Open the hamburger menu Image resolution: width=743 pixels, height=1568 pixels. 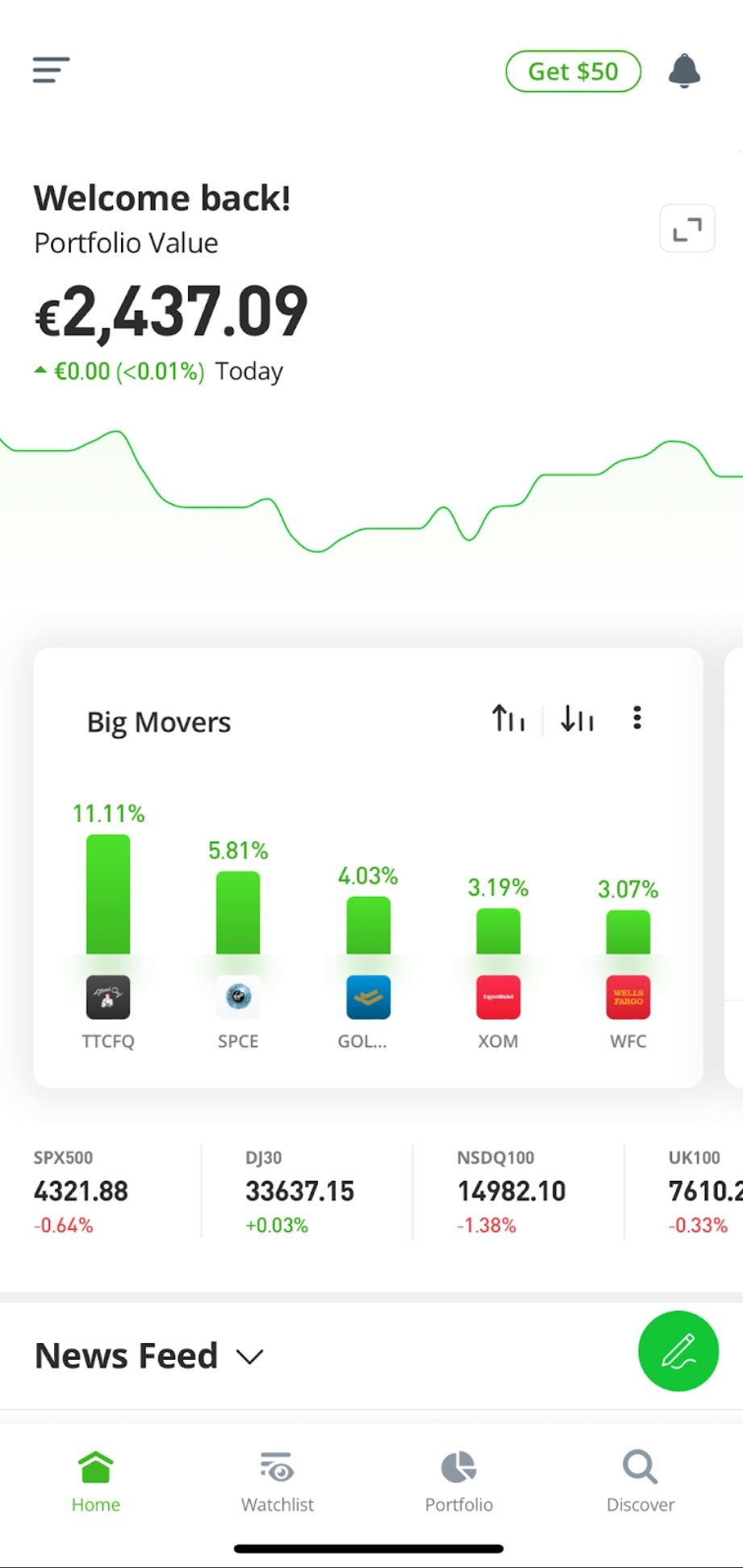coord(51,70)
